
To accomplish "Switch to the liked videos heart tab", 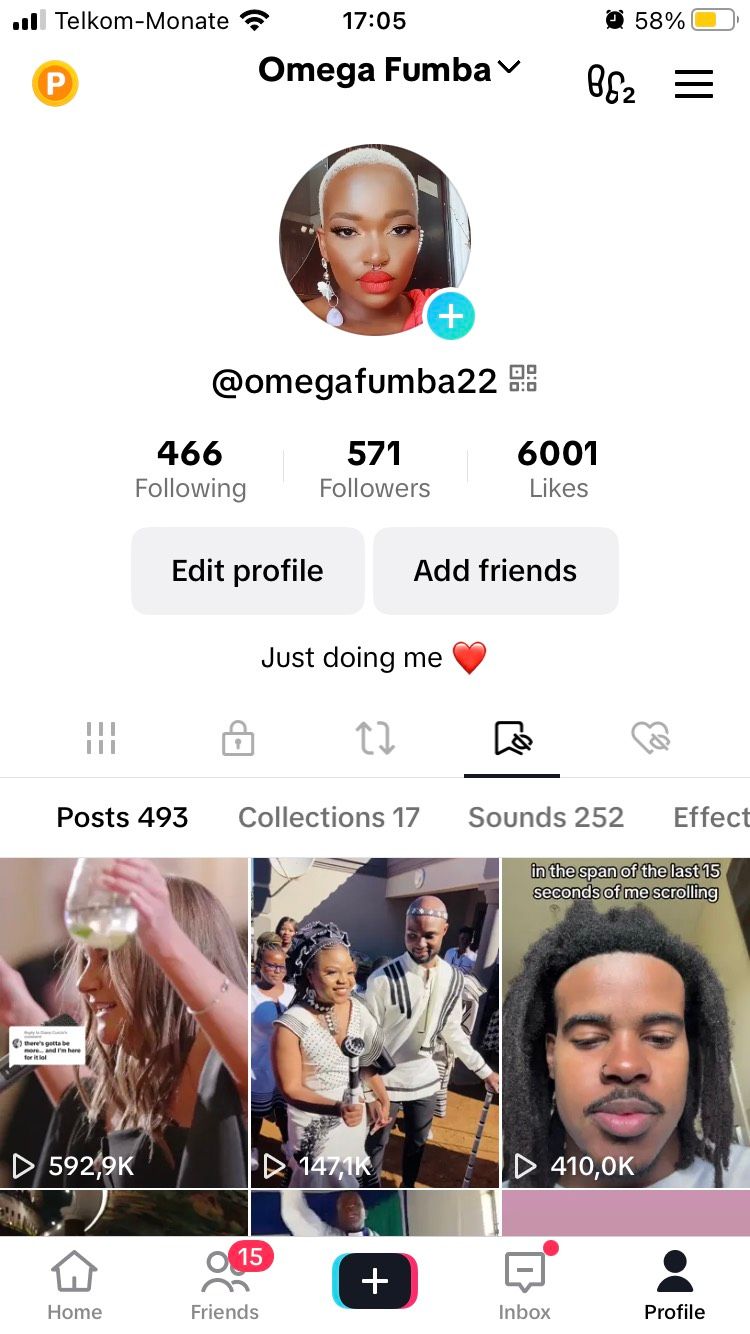I will 650,739.
